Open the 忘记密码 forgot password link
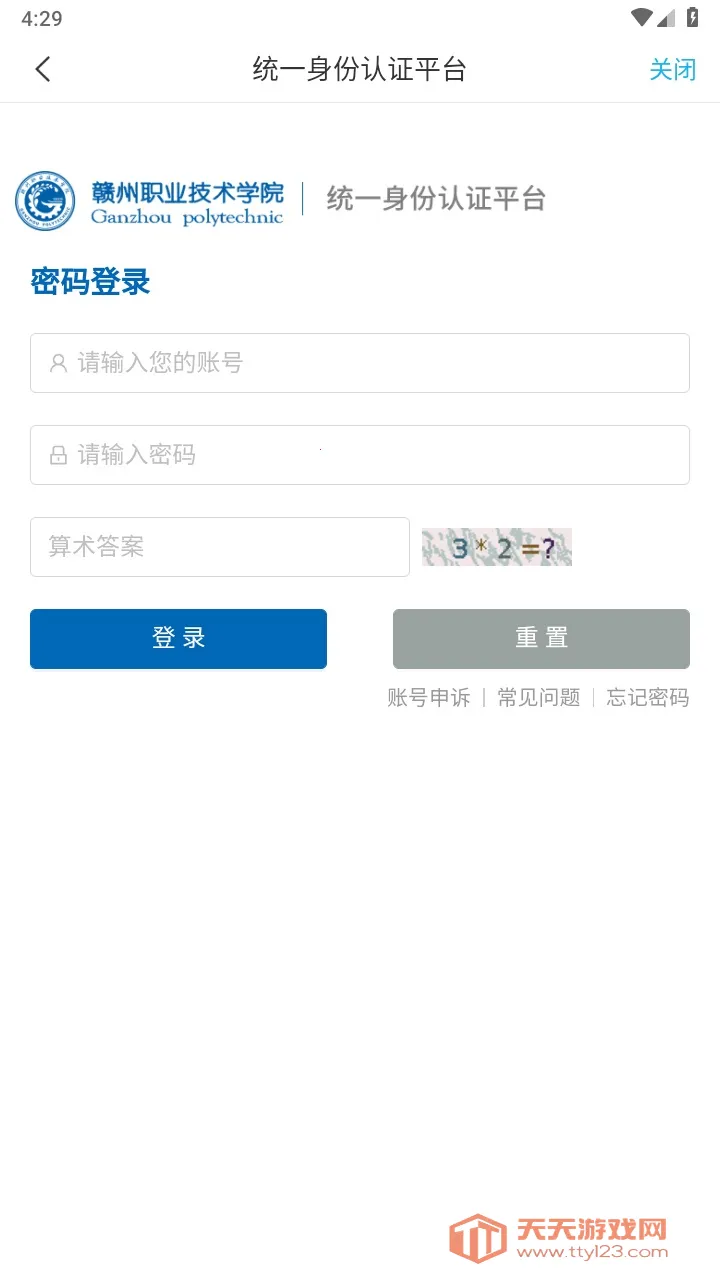 point(648,698)
